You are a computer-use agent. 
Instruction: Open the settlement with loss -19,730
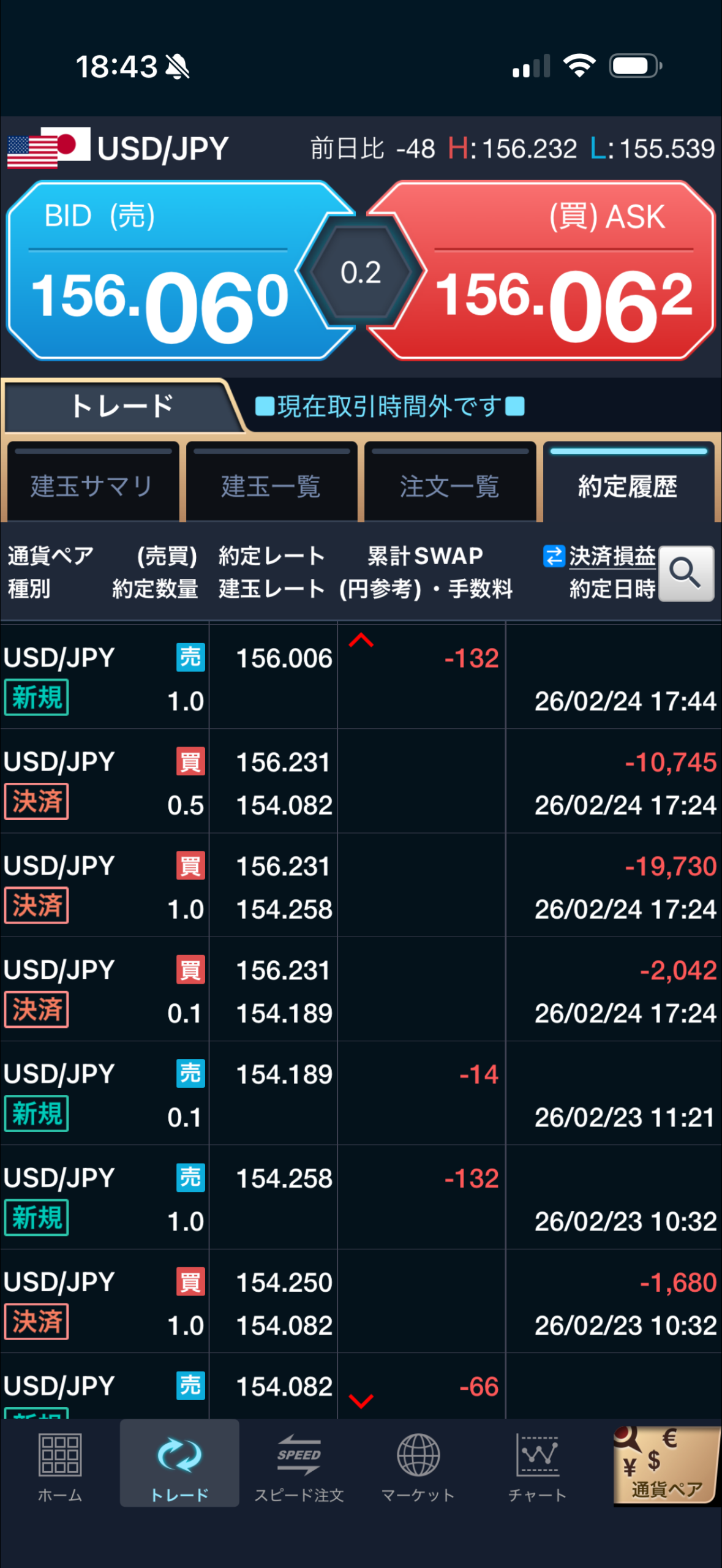360,886
